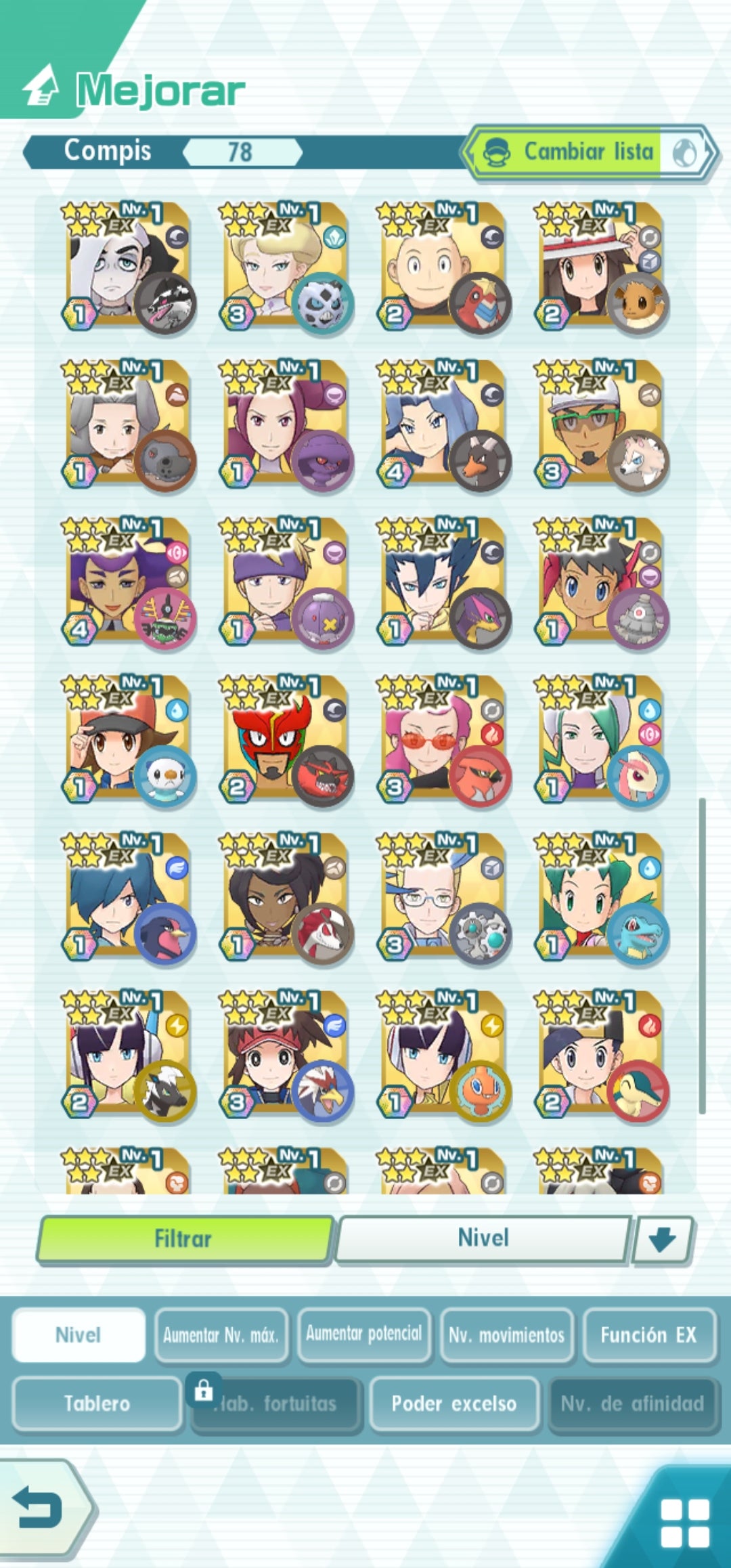Choose the masked trainer with Incineroar
The width and height of the screenshot is (731, 1568).
pos(284,740)
